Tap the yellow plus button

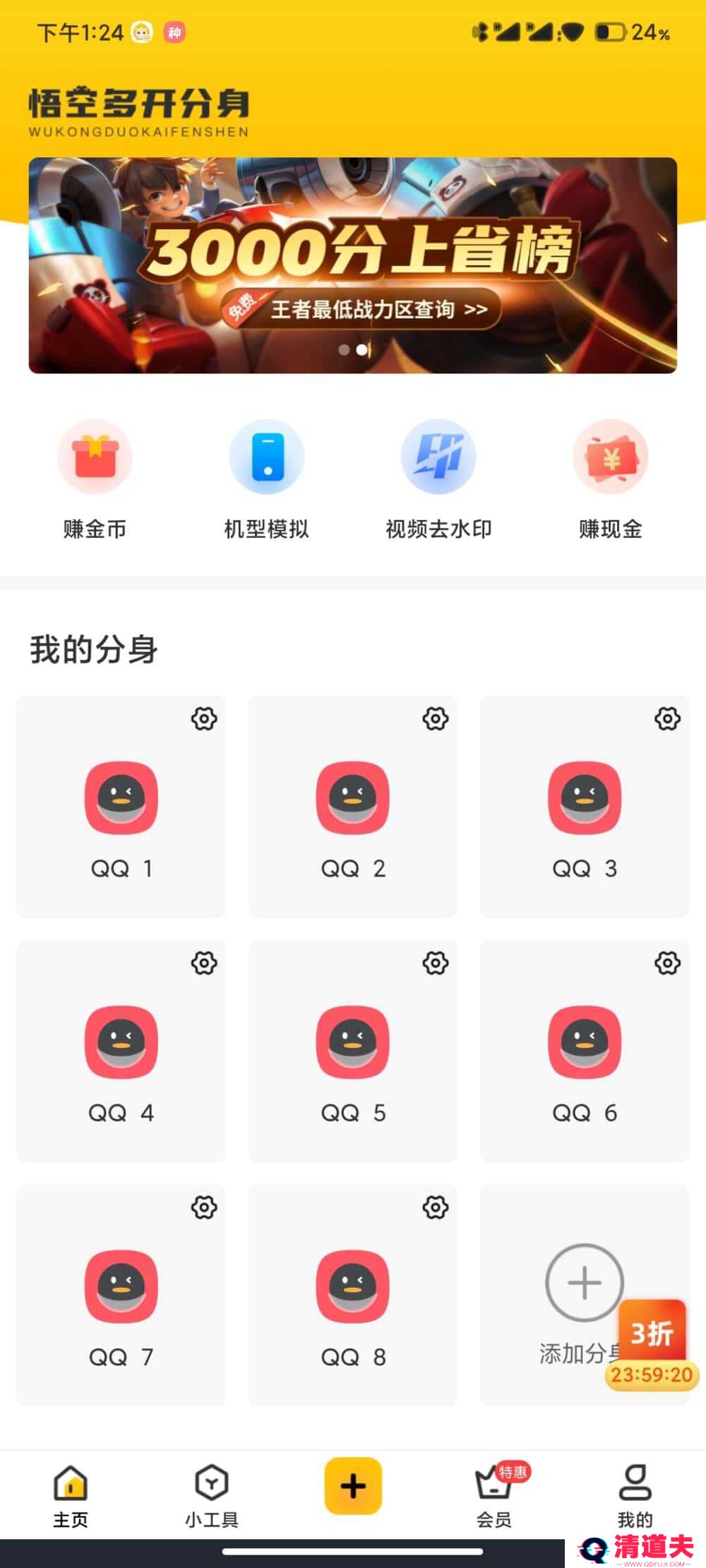tap(353, 1486)
